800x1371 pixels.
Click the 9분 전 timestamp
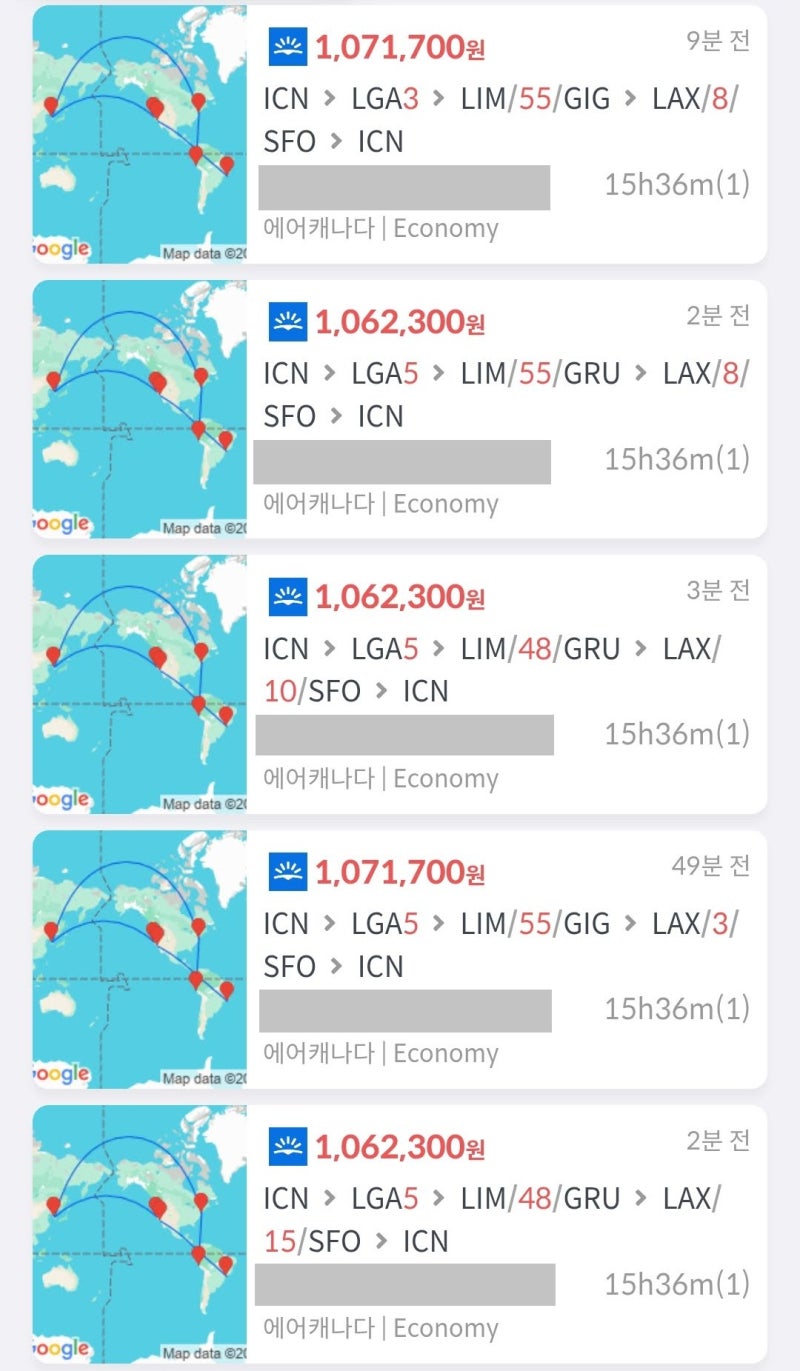(718, 40)
